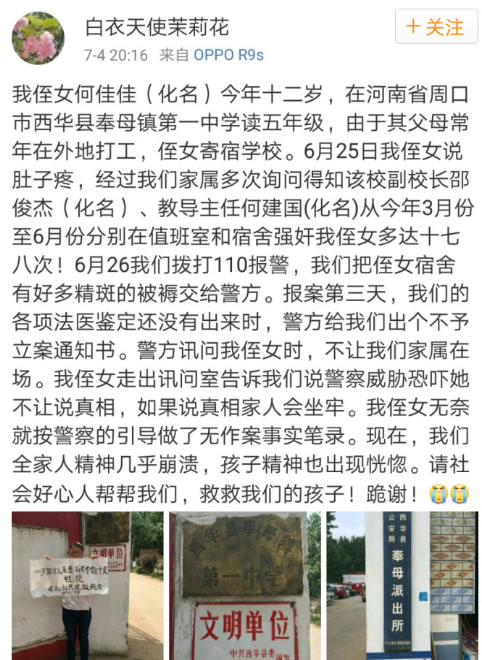Follow user with the +关注 button
The width and height of the screenshot is (482, 660).
pyautogui.click(x=436, y=27)
